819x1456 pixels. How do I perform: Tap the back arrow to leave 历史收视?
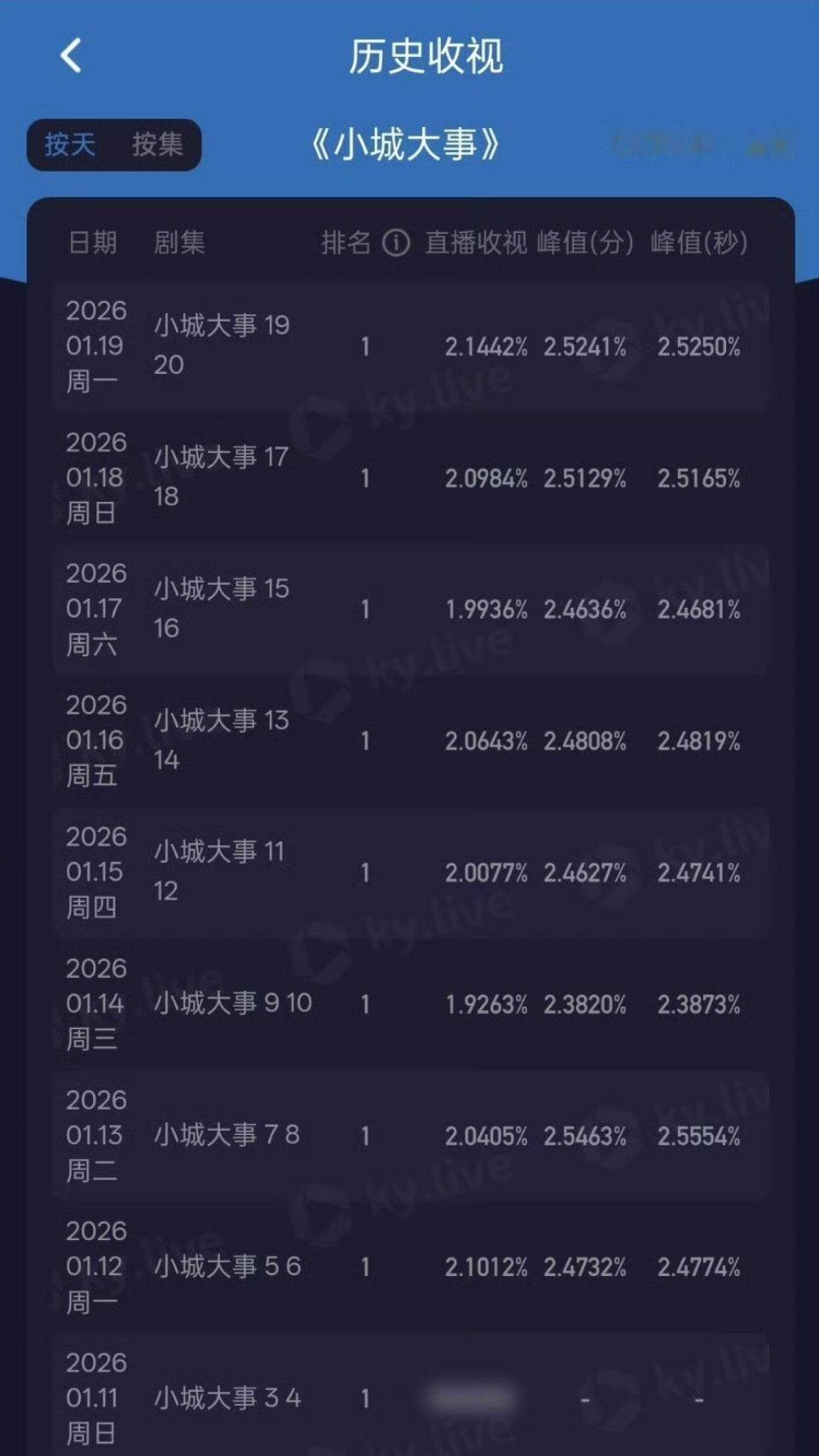(72, 58)
